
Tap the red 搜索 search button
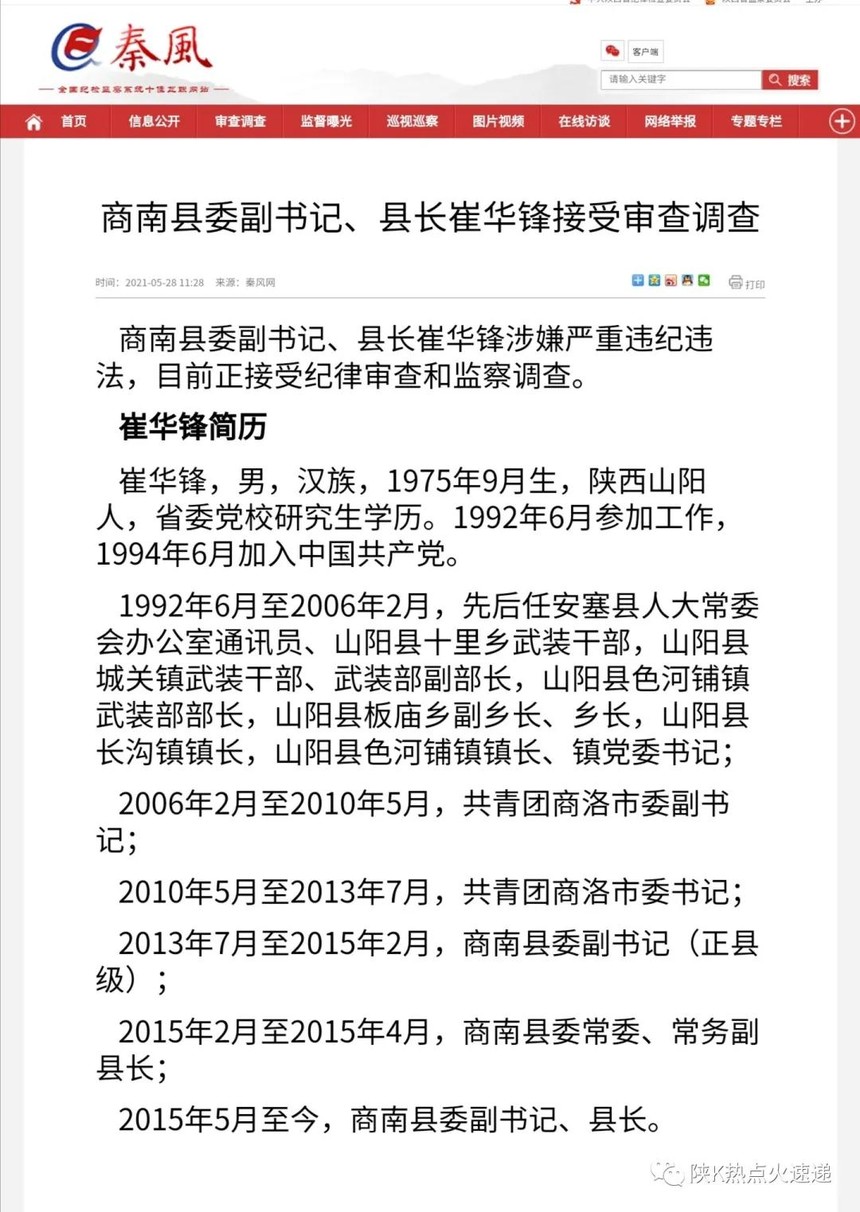pos(790,80)
